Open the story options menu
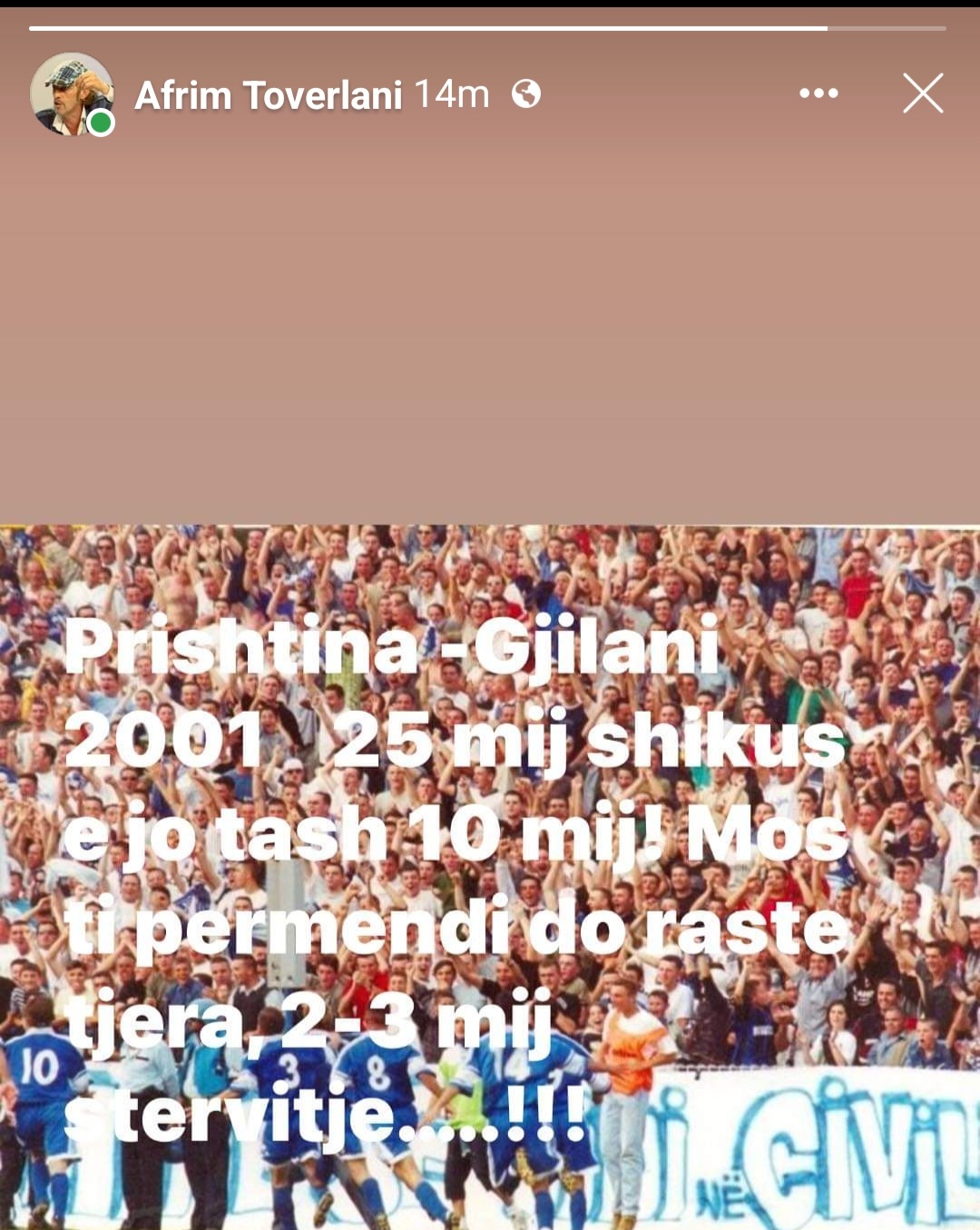Viewport: 980px width, 1230px height. (x=818, y=93)
